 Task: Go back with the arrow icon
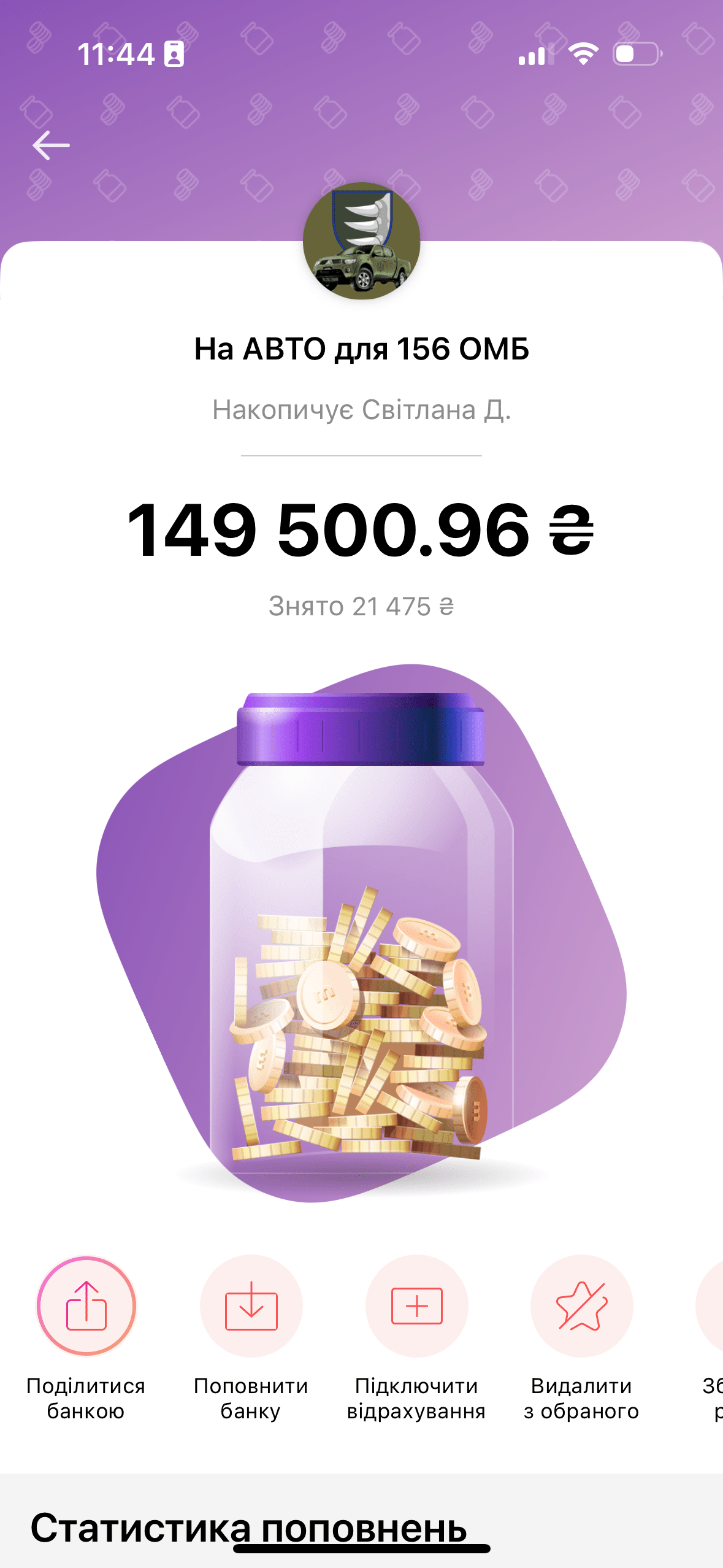point(51,145)
